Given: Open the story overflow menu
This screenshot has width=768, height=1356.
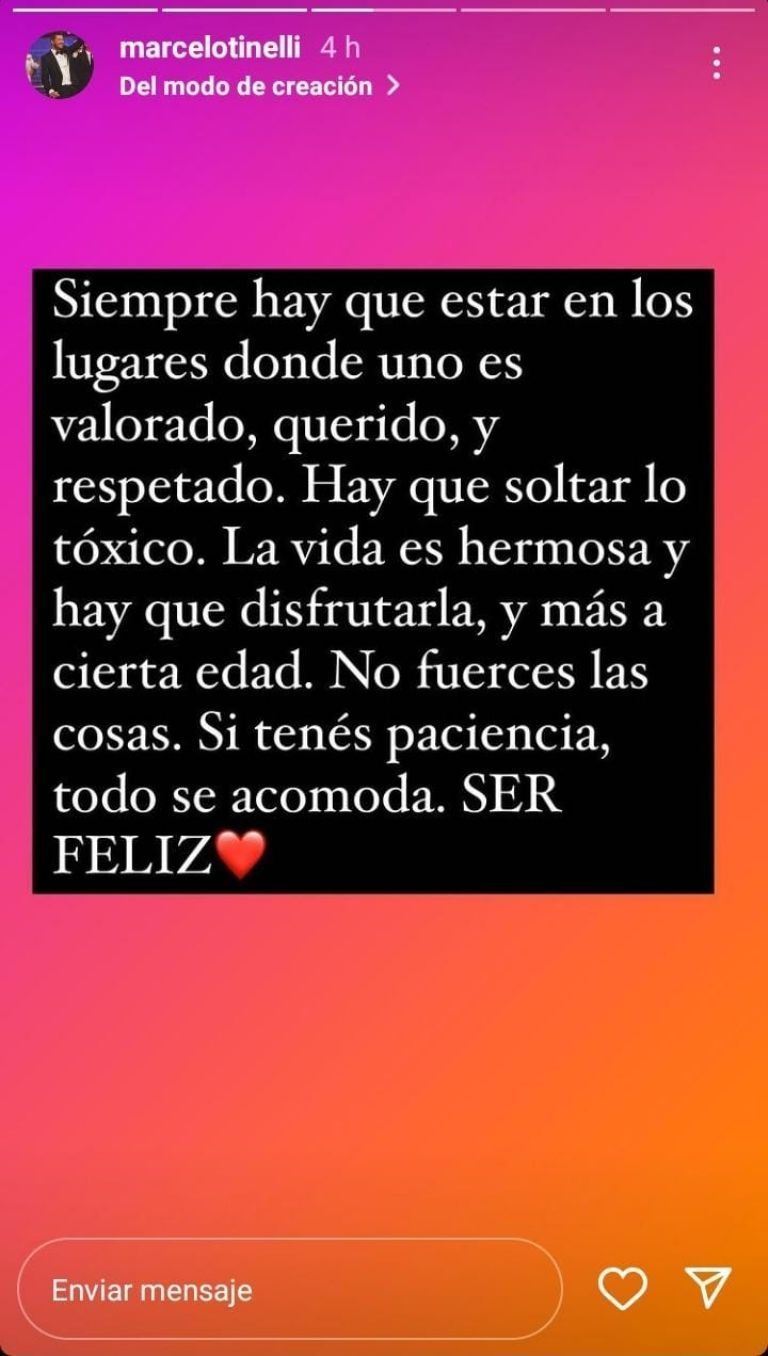Looking at the screenshot, I should pyautogui.click(x=716, y=62).
